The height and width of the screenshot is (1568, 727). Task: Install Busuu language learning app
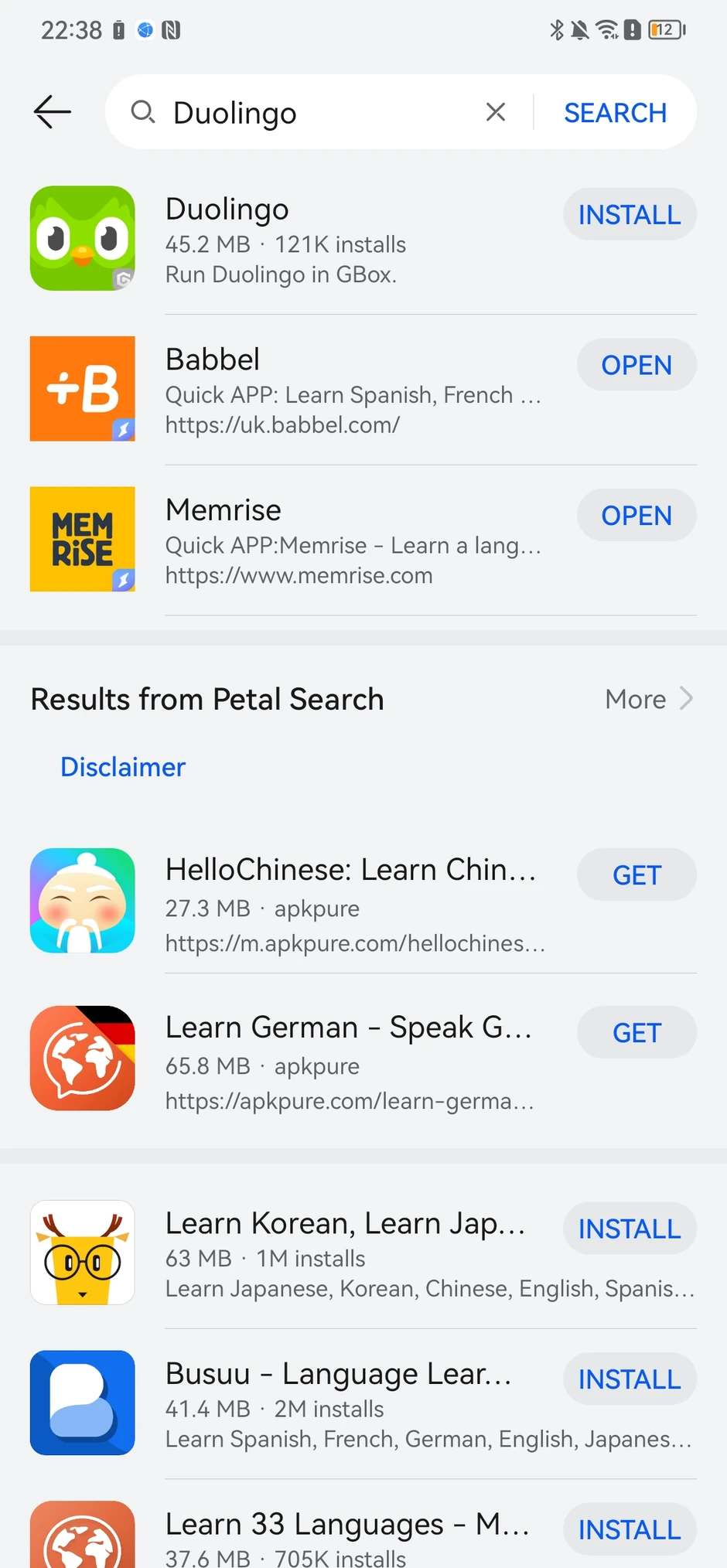pyautogui.click(x=629, y=1379)
